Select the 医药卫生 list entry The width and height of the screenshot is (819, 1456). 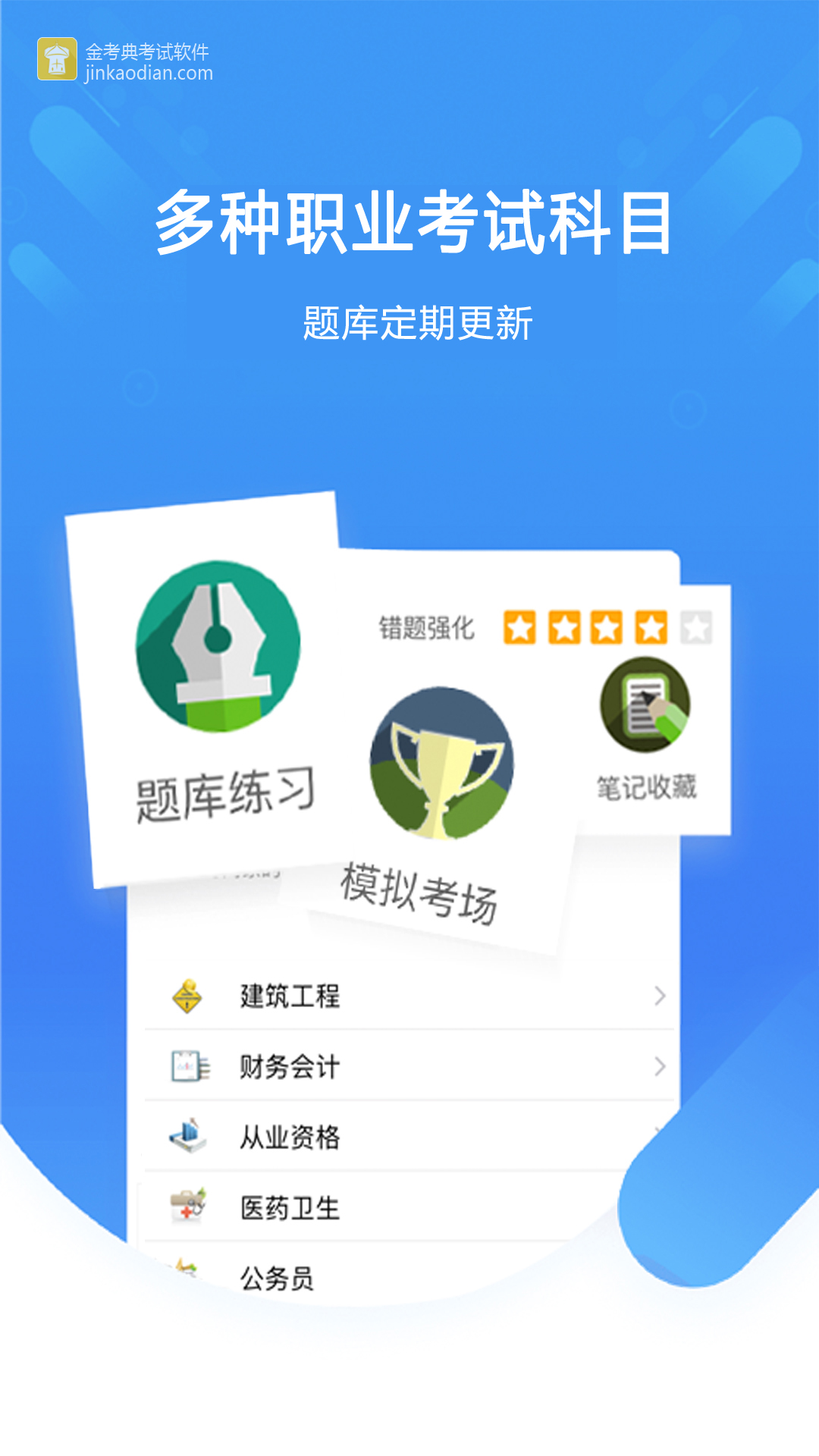[289, 1207]
